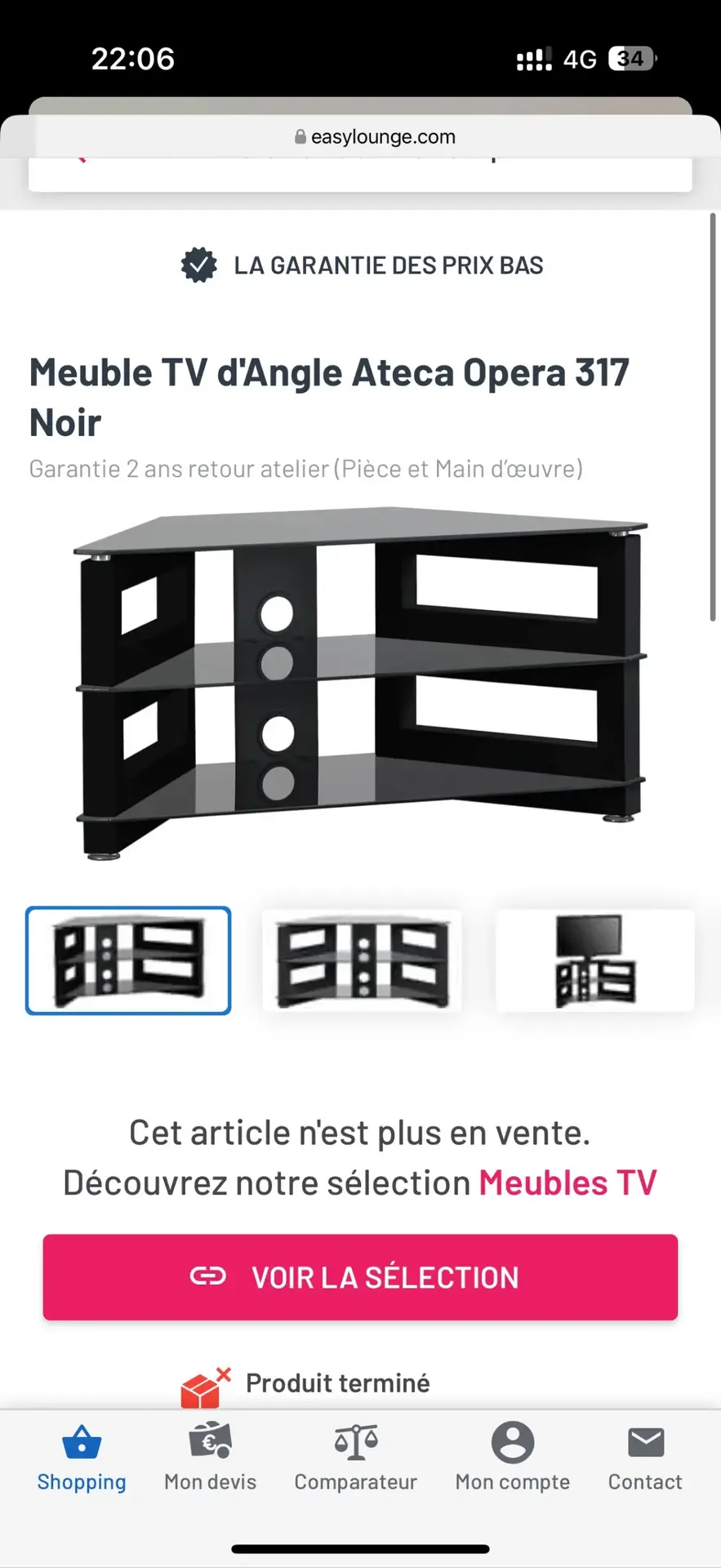Switch to the Shopping tab
This screenshot has height=1568, width=721.
pyautogui.click(x=82, y=1459)
